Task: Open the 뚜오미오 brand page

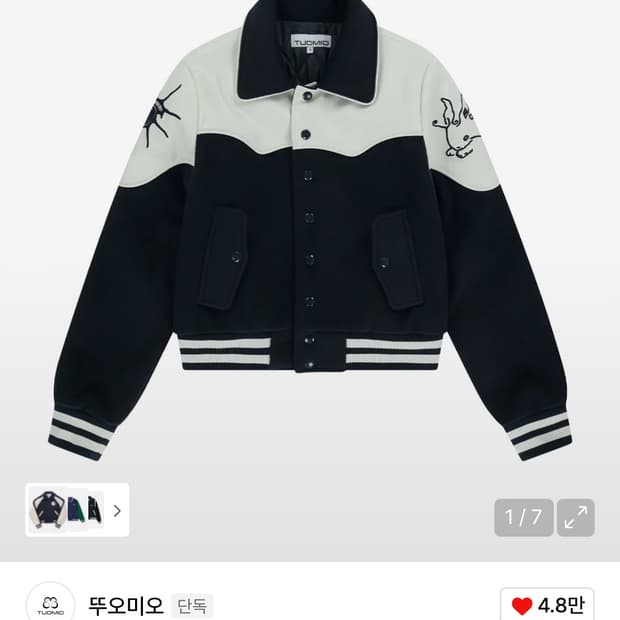Action: pyautogui.click(x=125, y=605)
